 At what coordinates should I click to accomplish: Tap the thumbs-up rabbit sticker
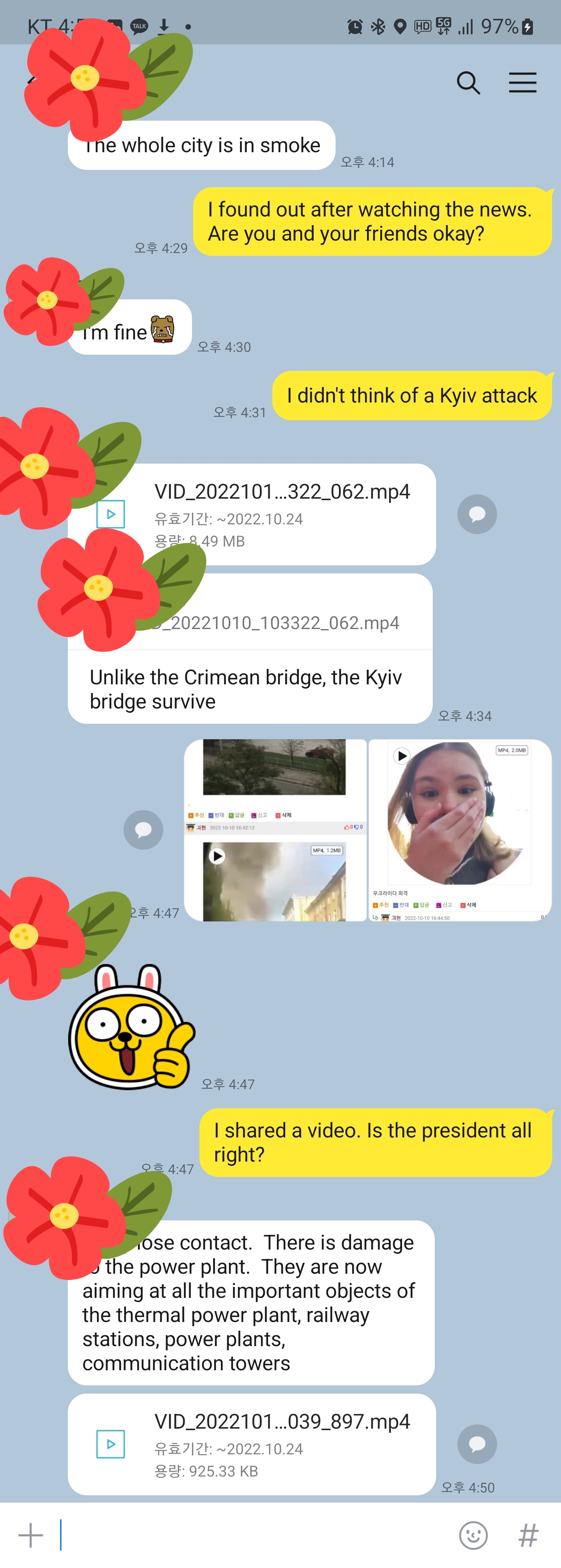point(131,1029)
